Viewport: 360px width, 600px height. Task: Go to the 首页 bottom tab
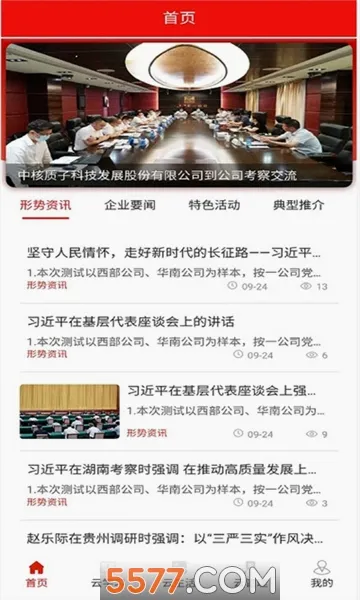[x=37, y=574]
